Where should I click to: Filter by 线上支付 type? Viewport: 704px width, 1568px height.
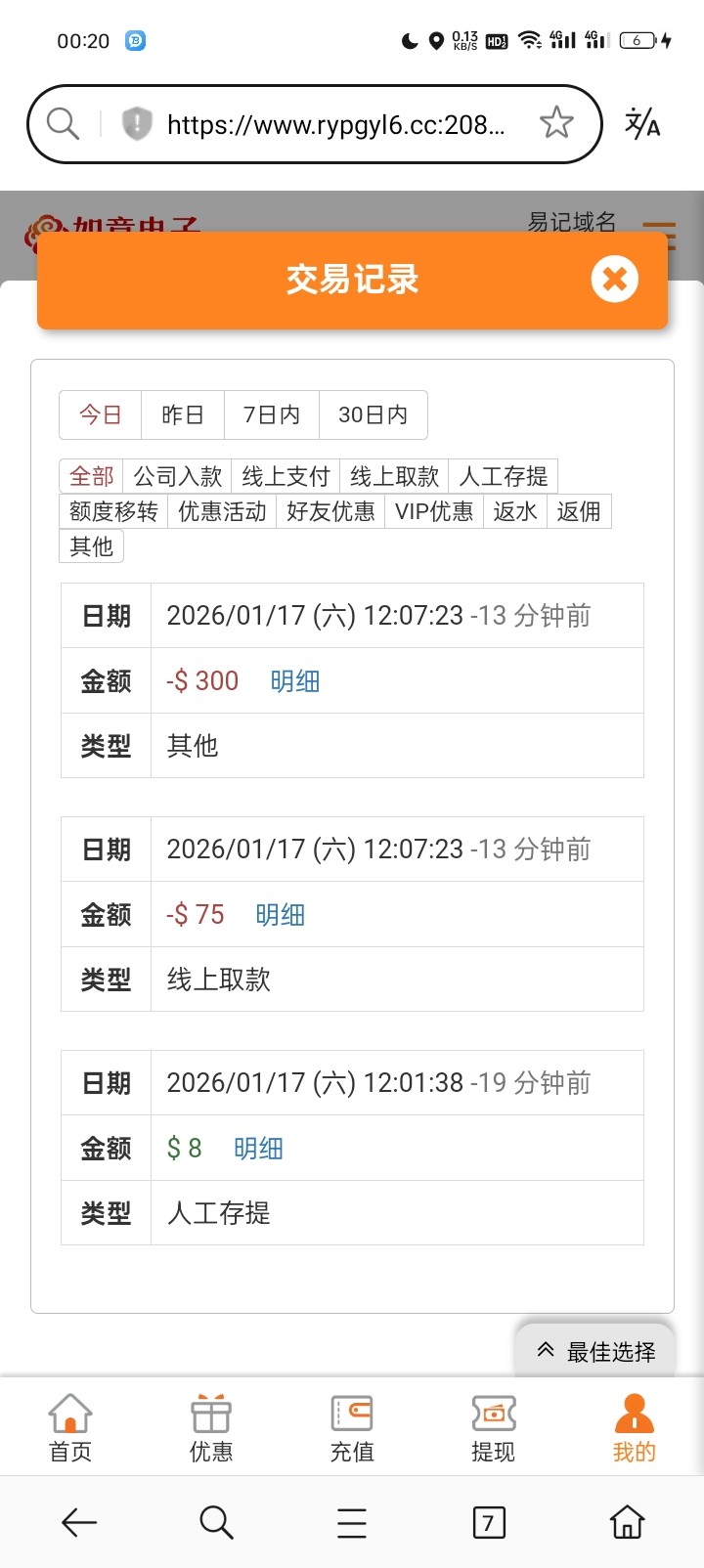point(286,476)
